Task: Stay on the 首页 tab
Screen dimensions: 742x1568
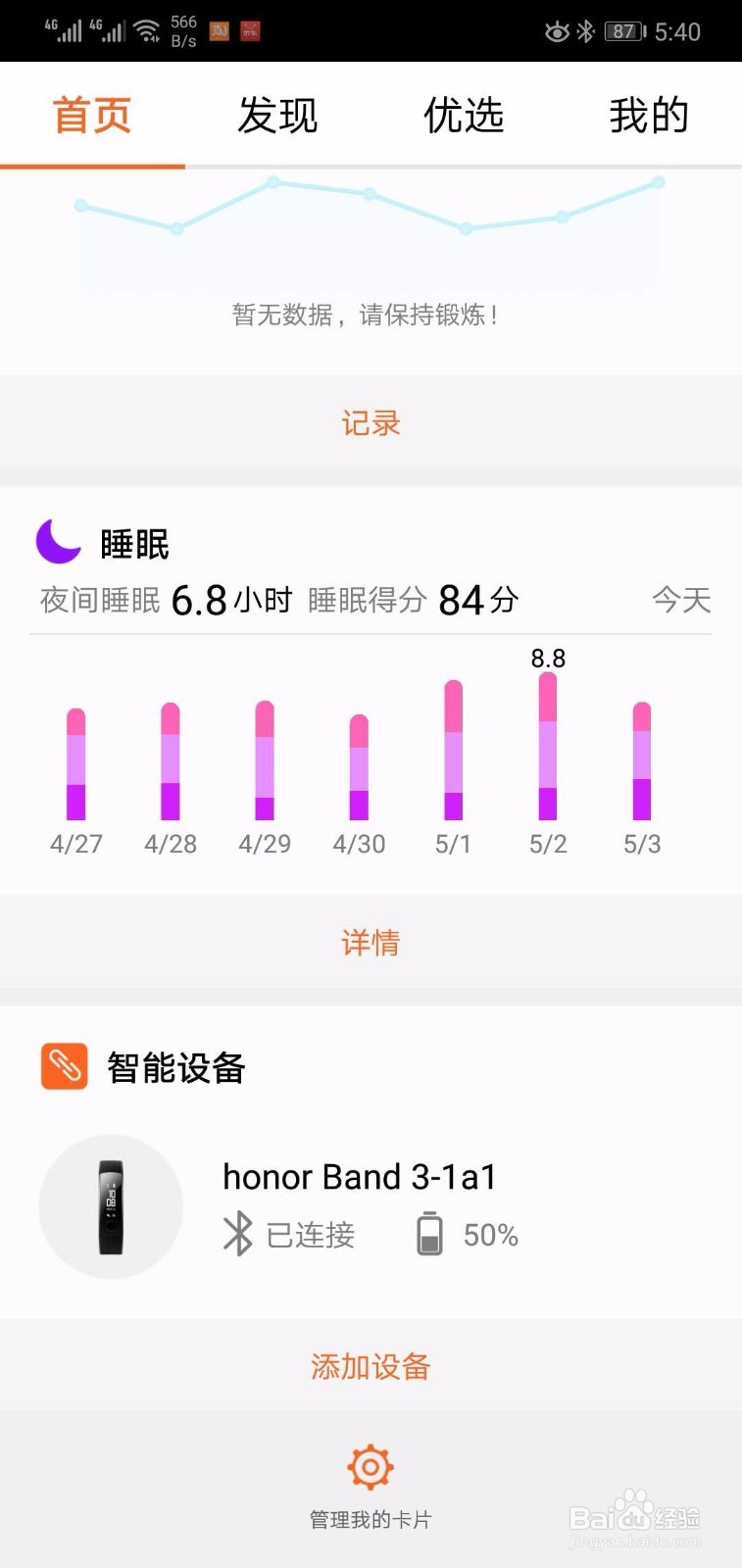Action: point(93,115)
